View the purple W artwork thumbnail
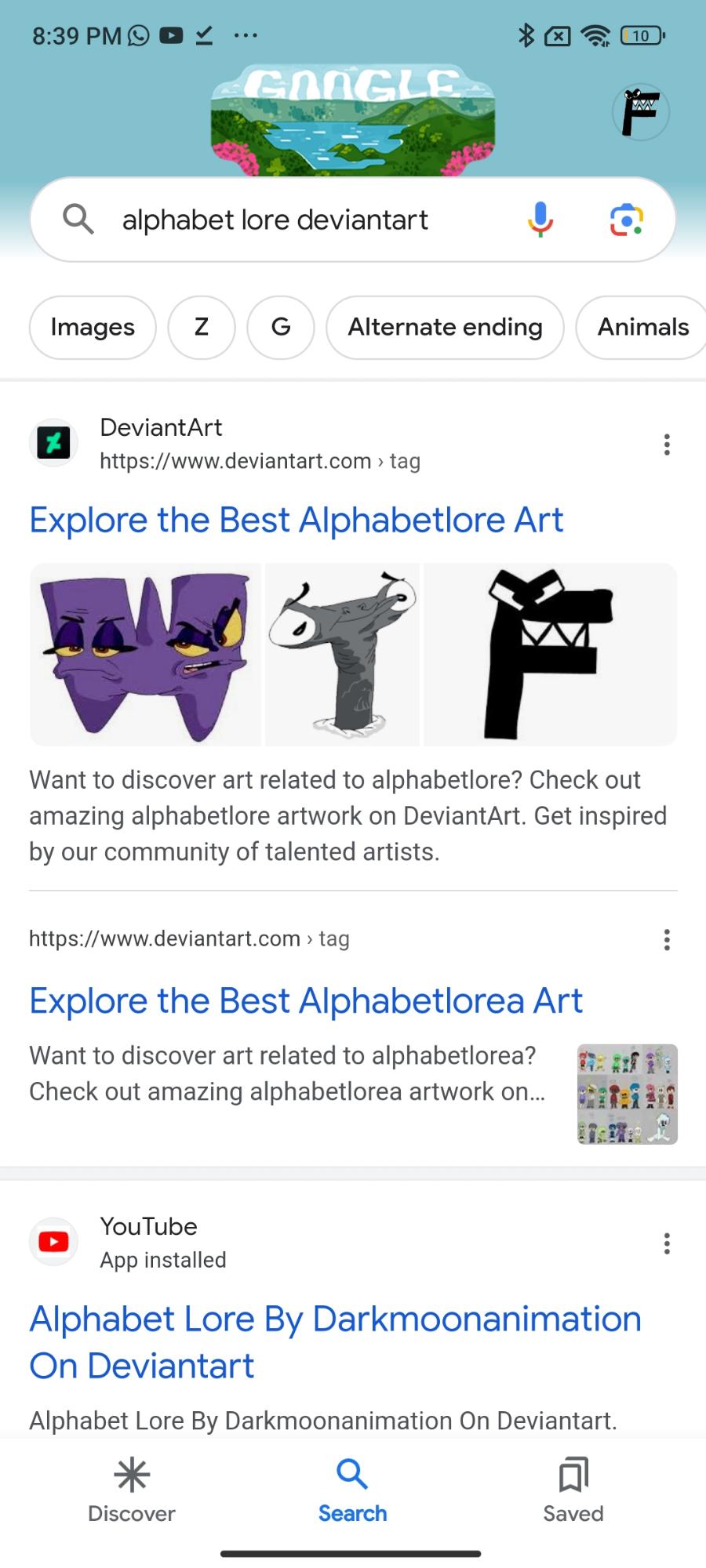 point(145,654)
